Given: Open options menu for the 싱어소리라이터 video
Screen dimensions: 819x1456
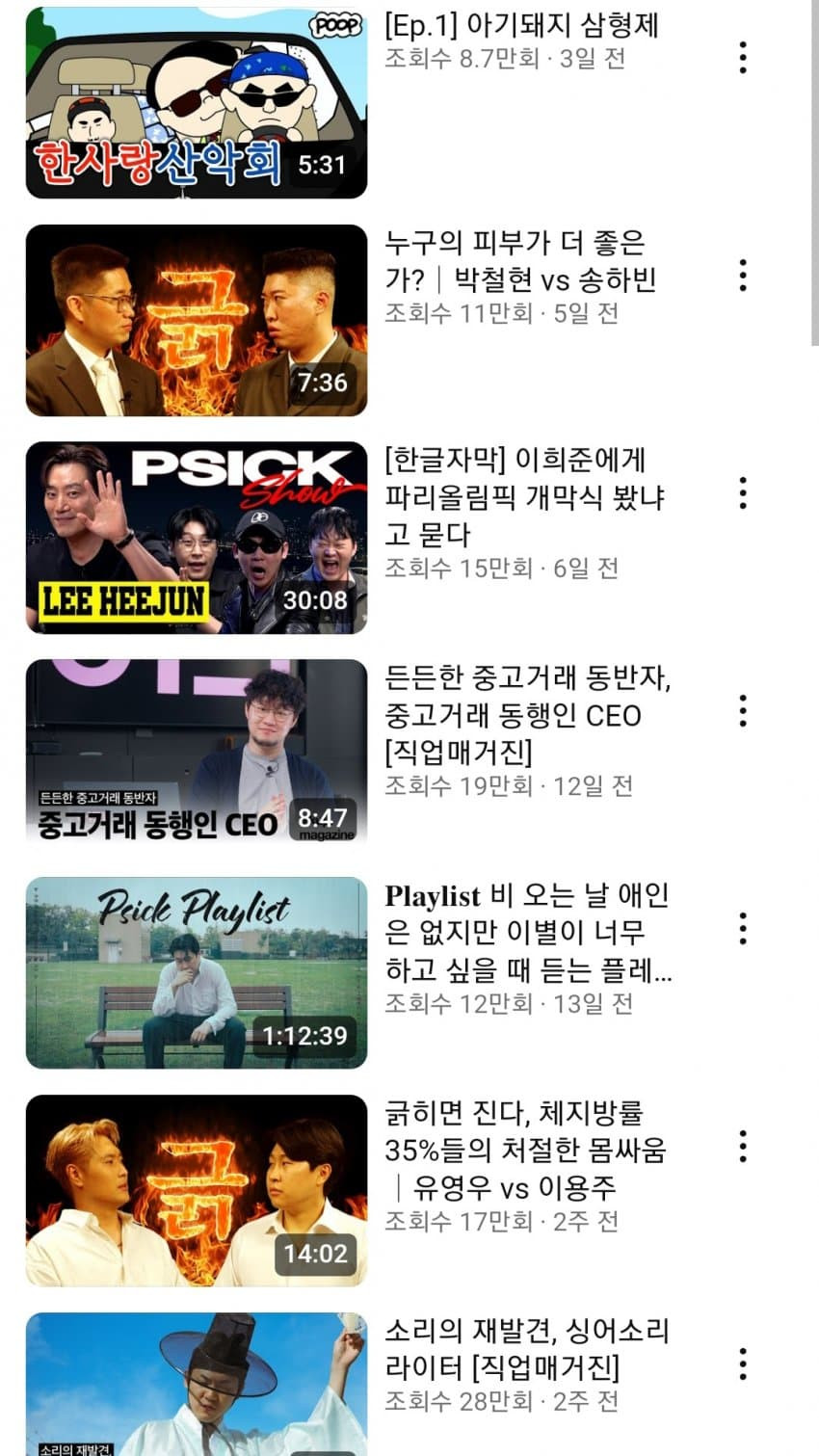Looking at the screenshot, I should [x=742, y=1363].
